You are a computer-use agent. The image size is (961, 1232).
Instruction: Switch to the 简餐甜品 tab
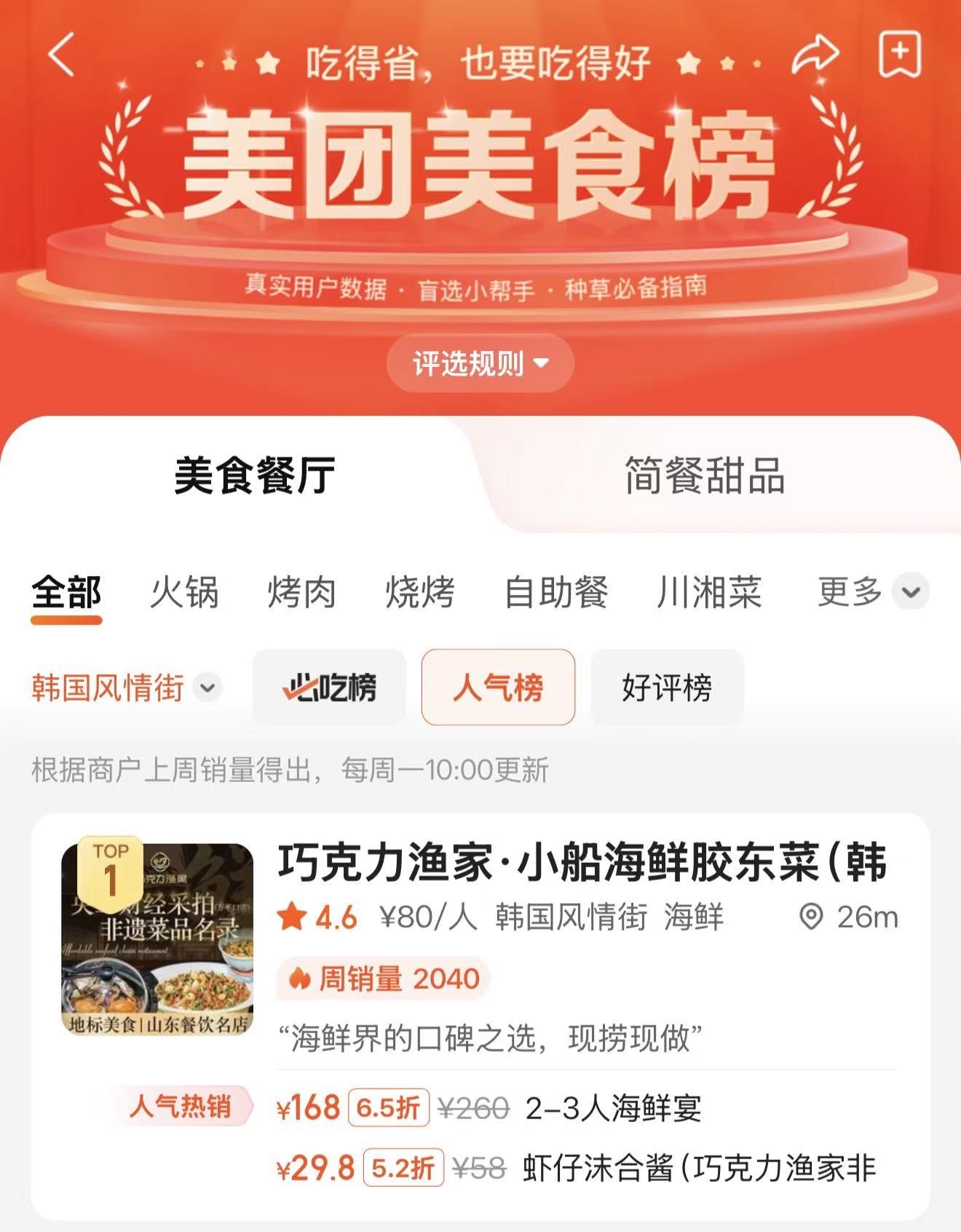pyautogui.click(x=704, y=475)
